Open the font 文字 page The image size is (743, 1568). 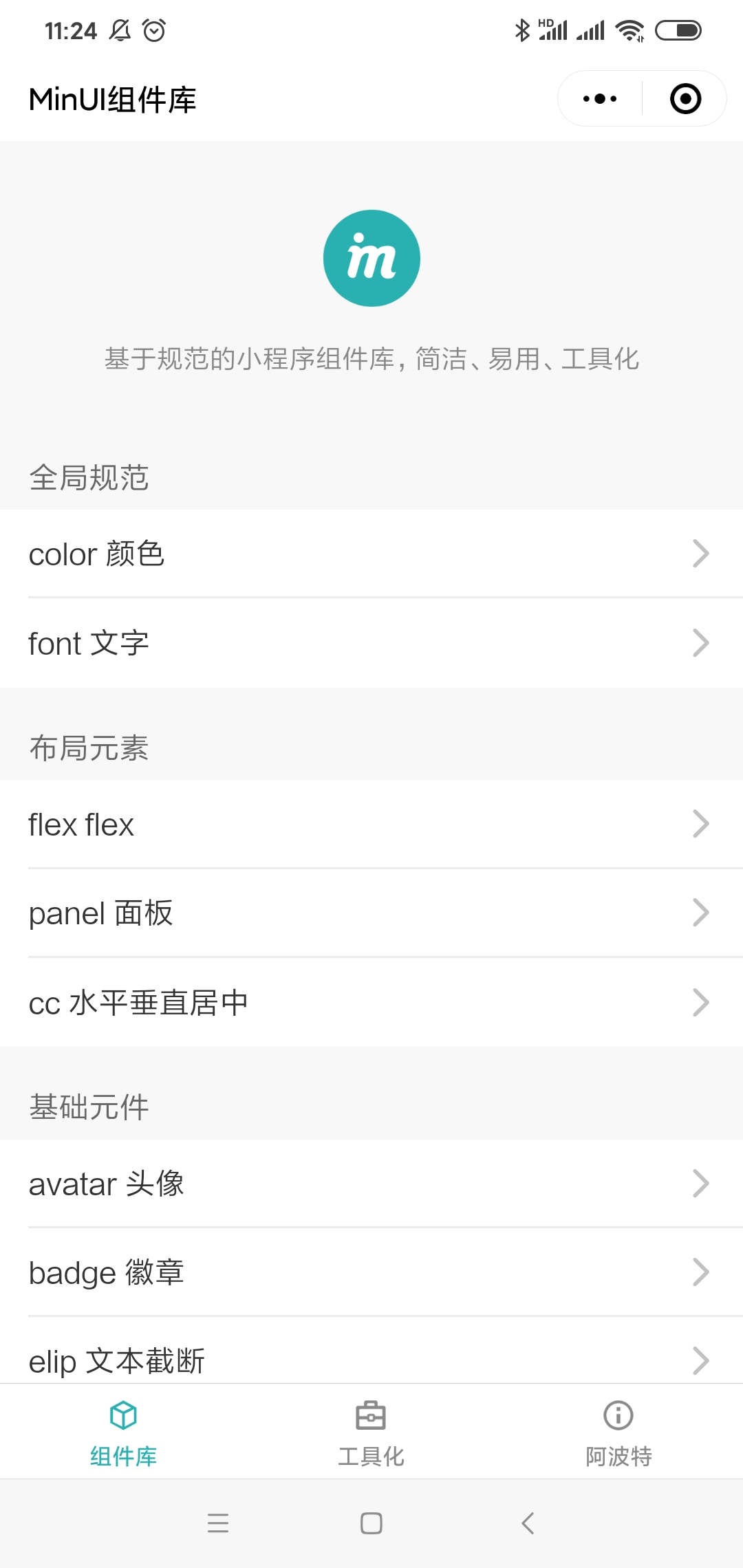click(x=275, y=642)
